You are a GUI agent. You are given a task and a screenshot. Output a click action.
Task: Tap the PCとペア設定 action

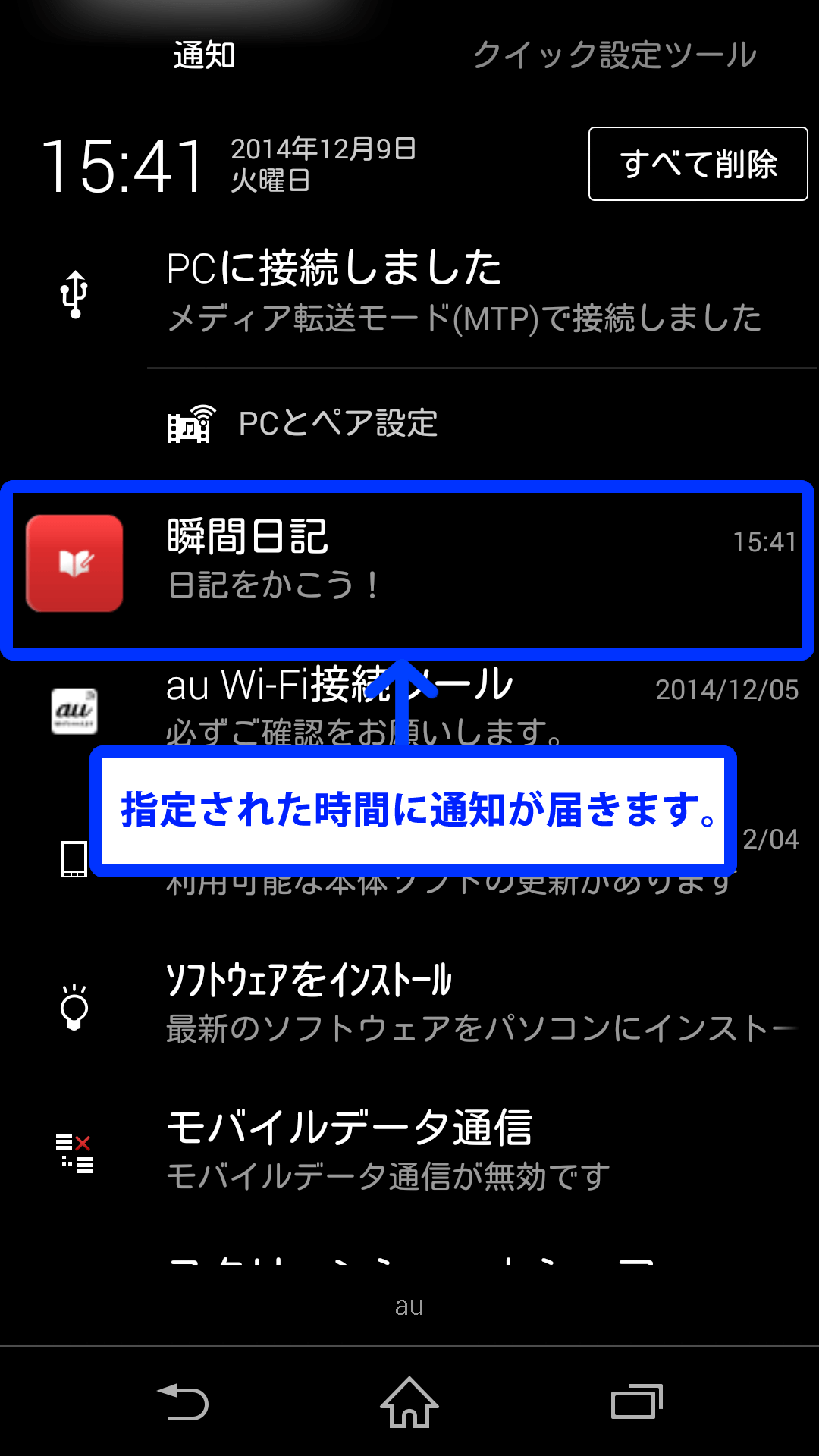click(337, 423)
